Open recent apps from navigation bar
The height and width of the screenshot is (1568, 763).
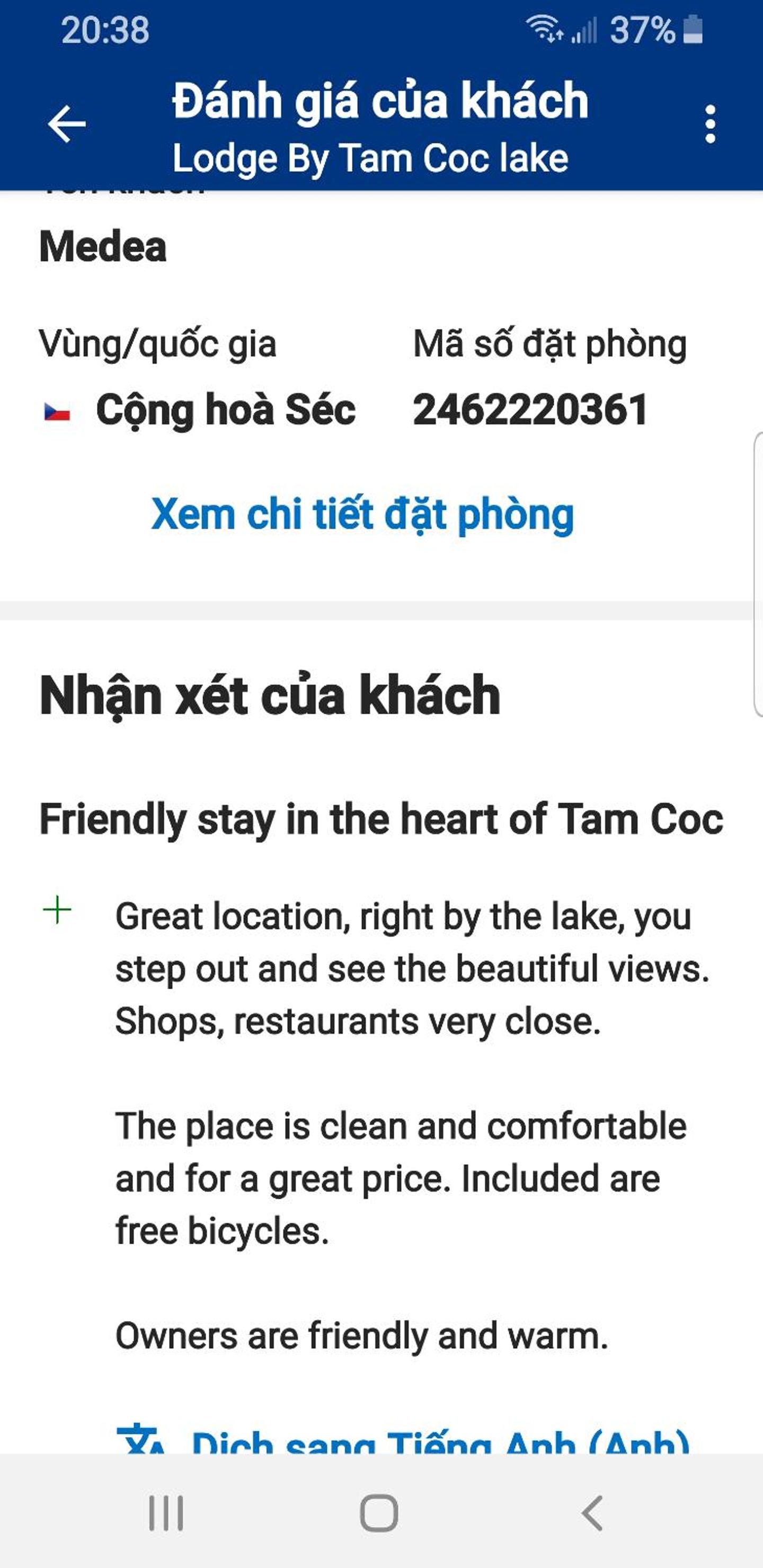click(x=166, y=1512)
